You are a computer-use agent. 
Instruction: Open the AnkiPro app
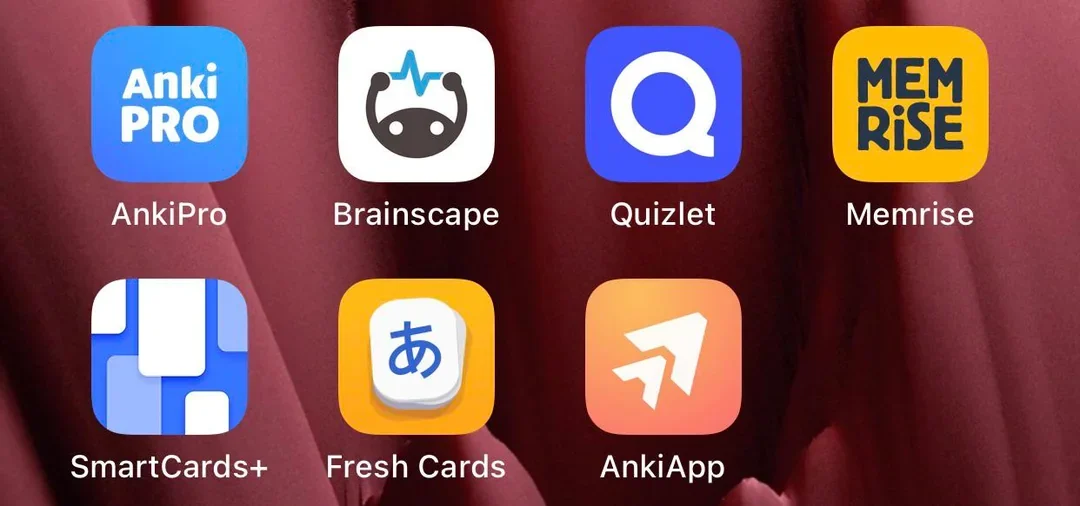click(x=169, y=104)
